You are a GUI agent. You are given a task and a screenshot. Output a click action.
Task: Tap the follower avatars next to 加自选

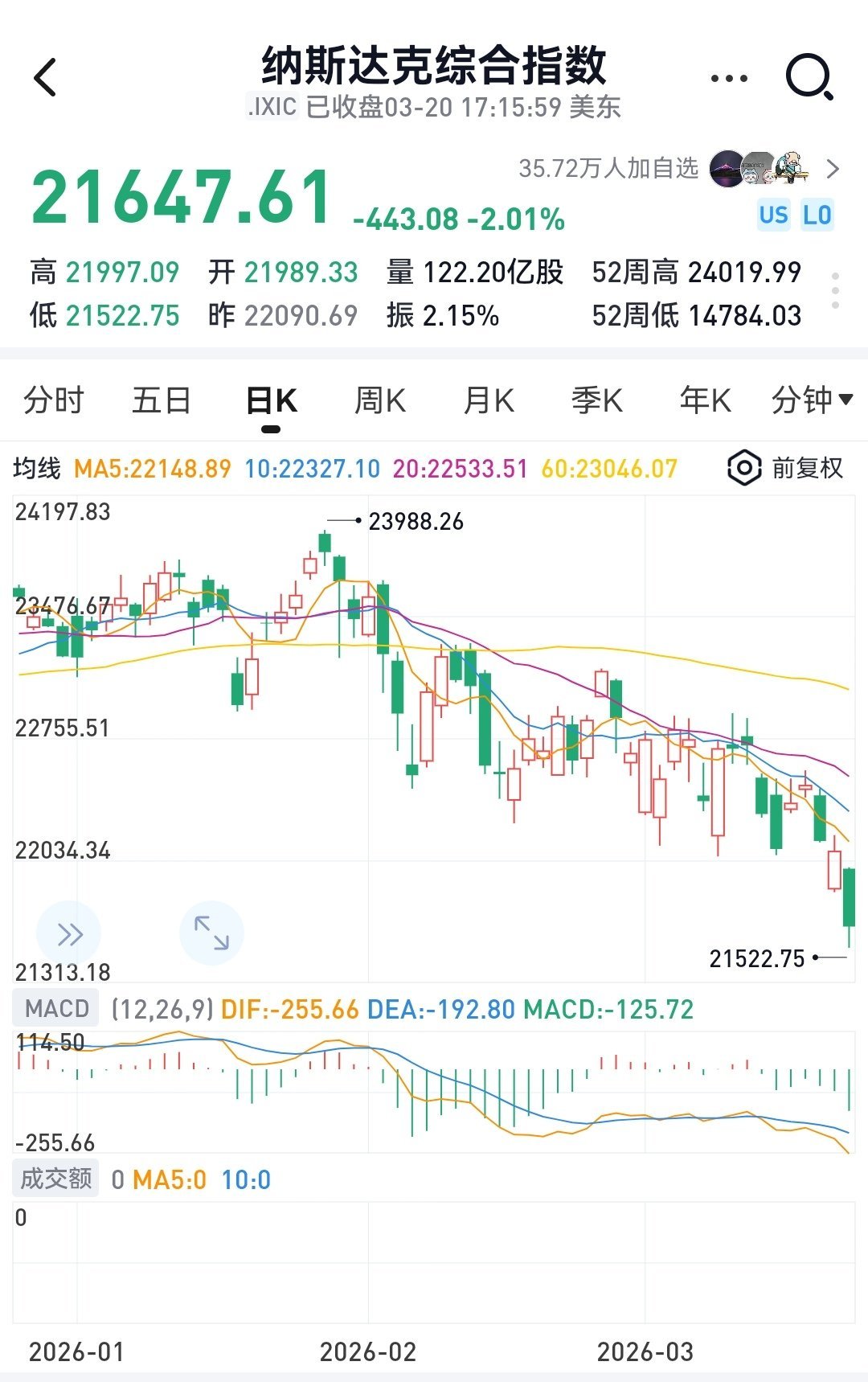point(756,170)
